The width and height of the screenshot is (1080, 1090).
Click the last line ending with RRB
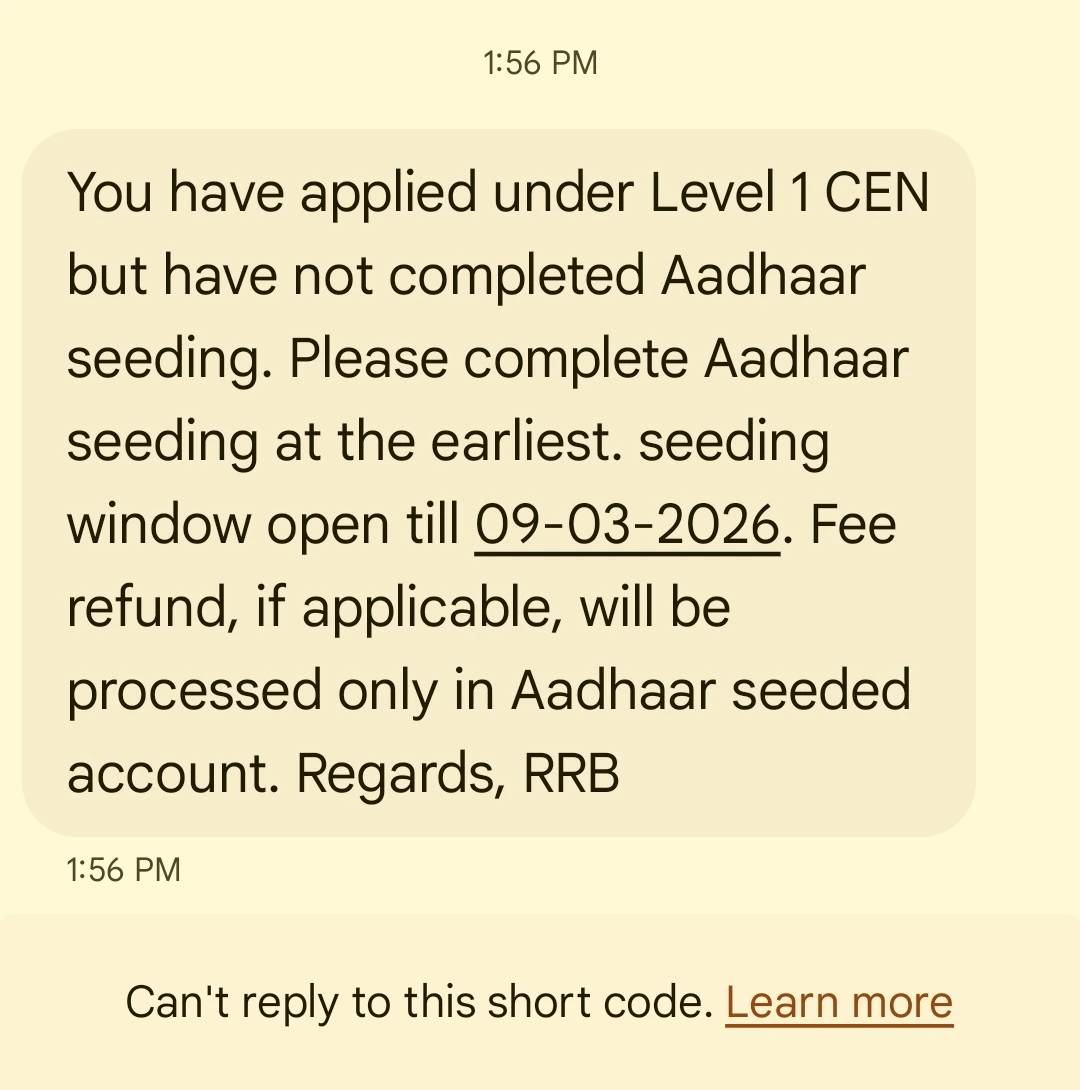(x=340, y=772)
